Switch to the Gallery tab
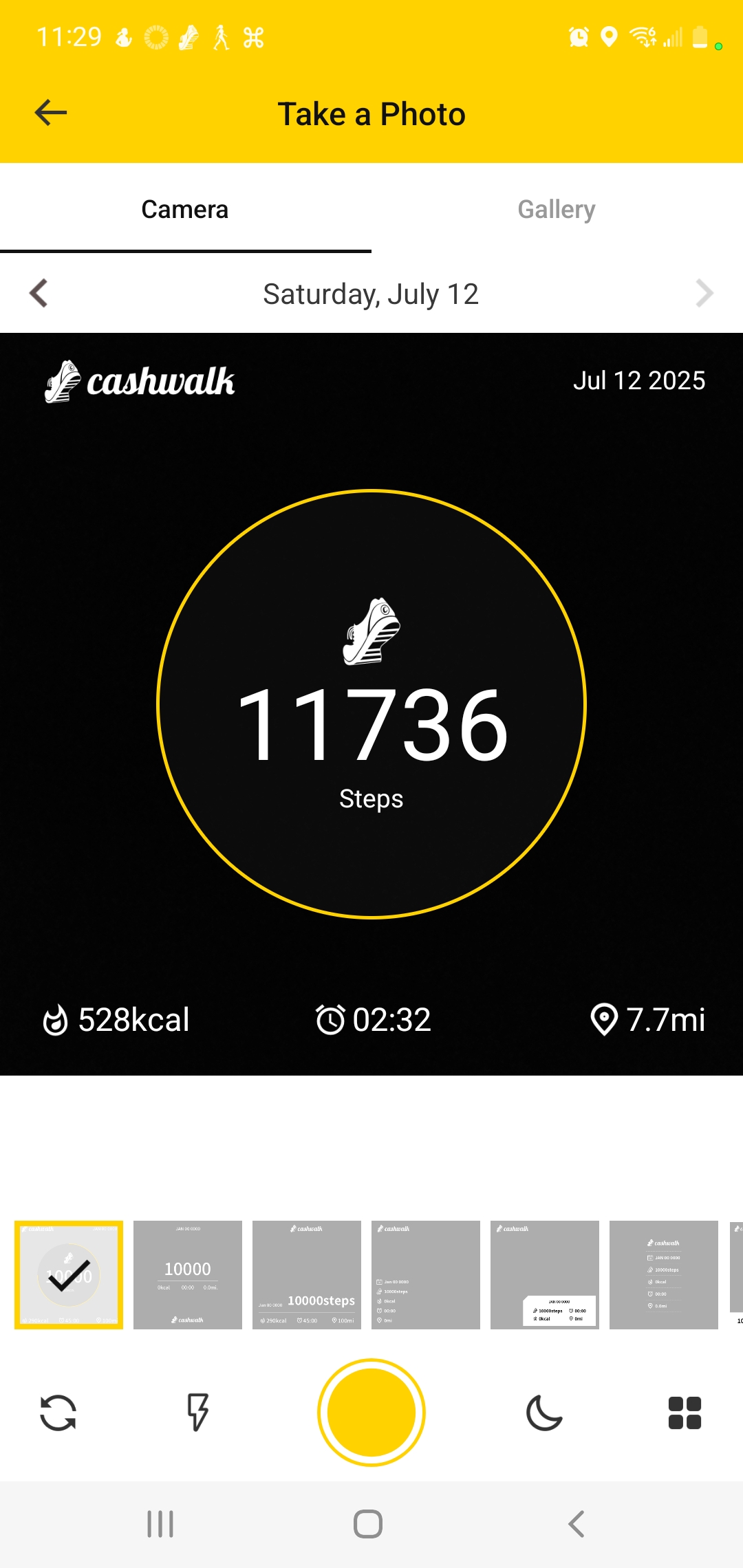 coord(557,209)
